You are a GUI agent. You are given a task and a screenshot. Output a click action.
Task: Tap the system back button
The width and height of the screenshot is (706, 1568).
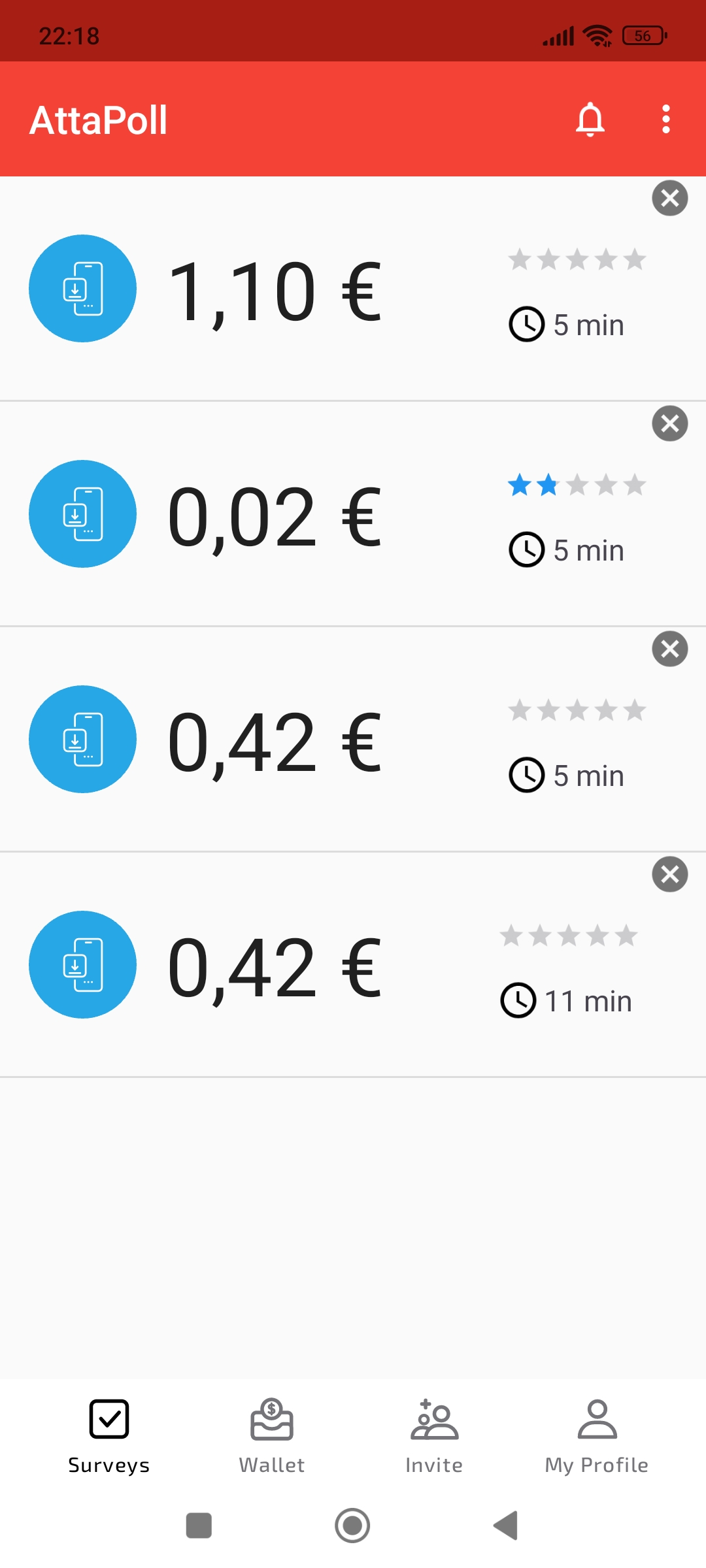tap(506, 1526)
